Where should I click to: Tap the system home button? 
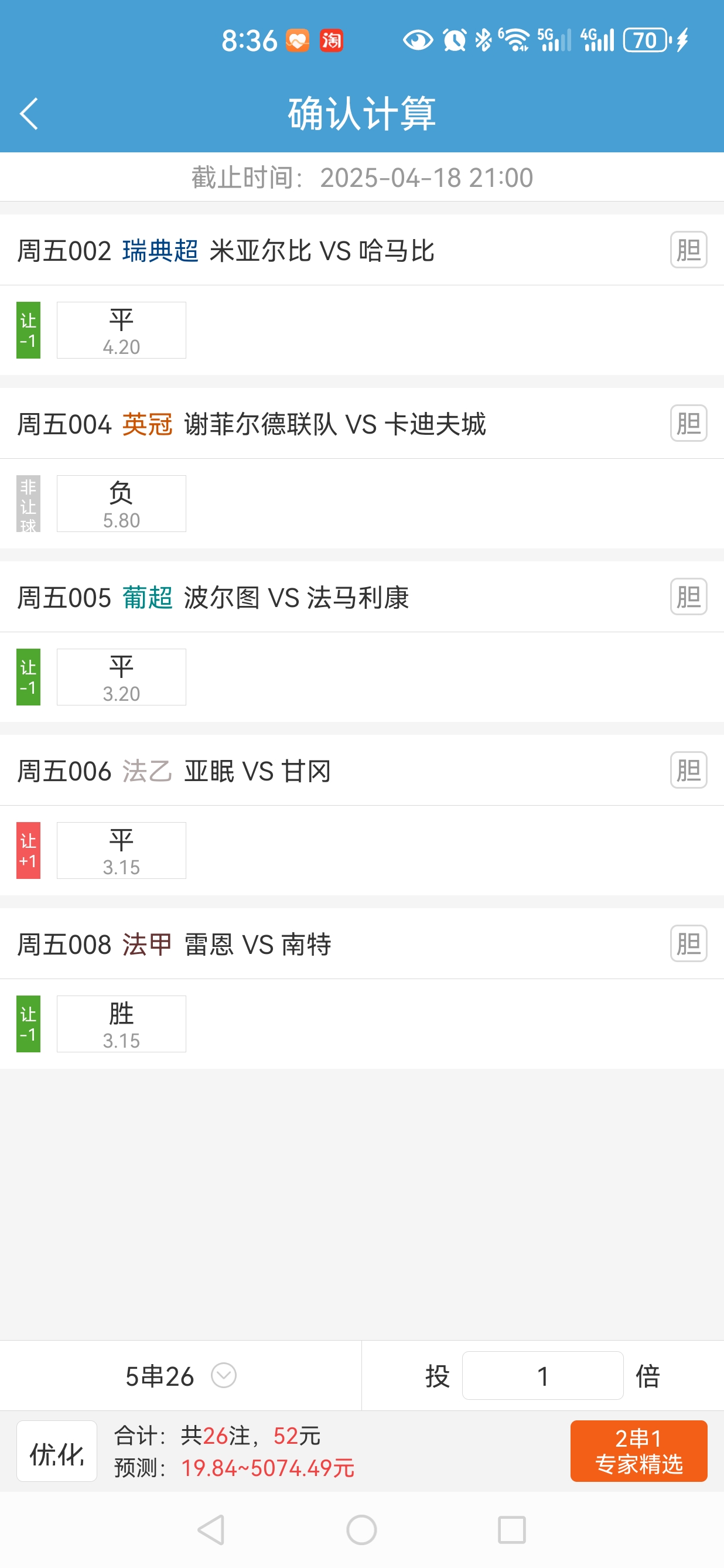pos(361,1530)
